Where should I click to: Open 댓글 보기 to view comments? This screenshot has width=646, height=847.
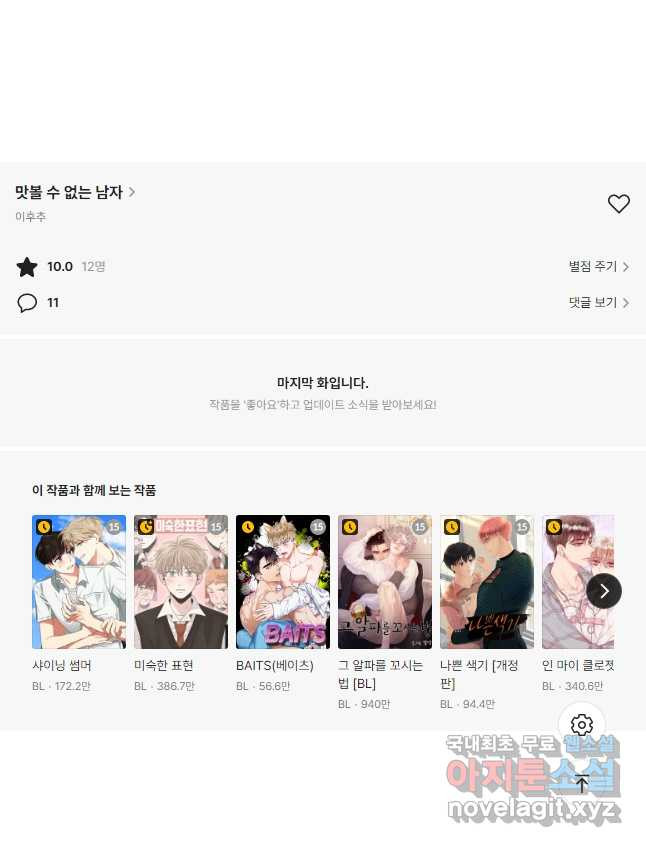[x=598, y=302]
